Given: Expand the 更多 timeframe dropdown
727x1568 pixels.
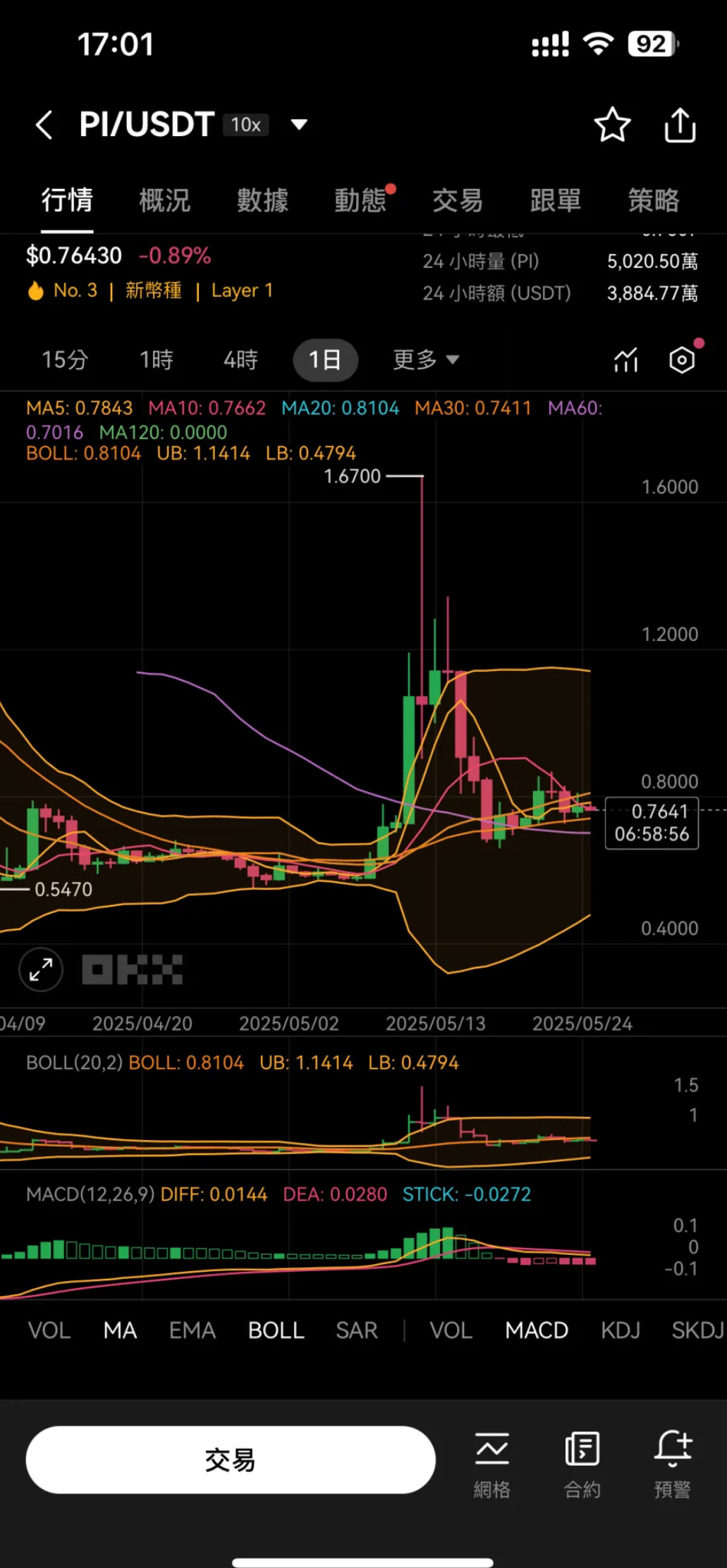Looking at the screenshot, I should click(426, 360).
